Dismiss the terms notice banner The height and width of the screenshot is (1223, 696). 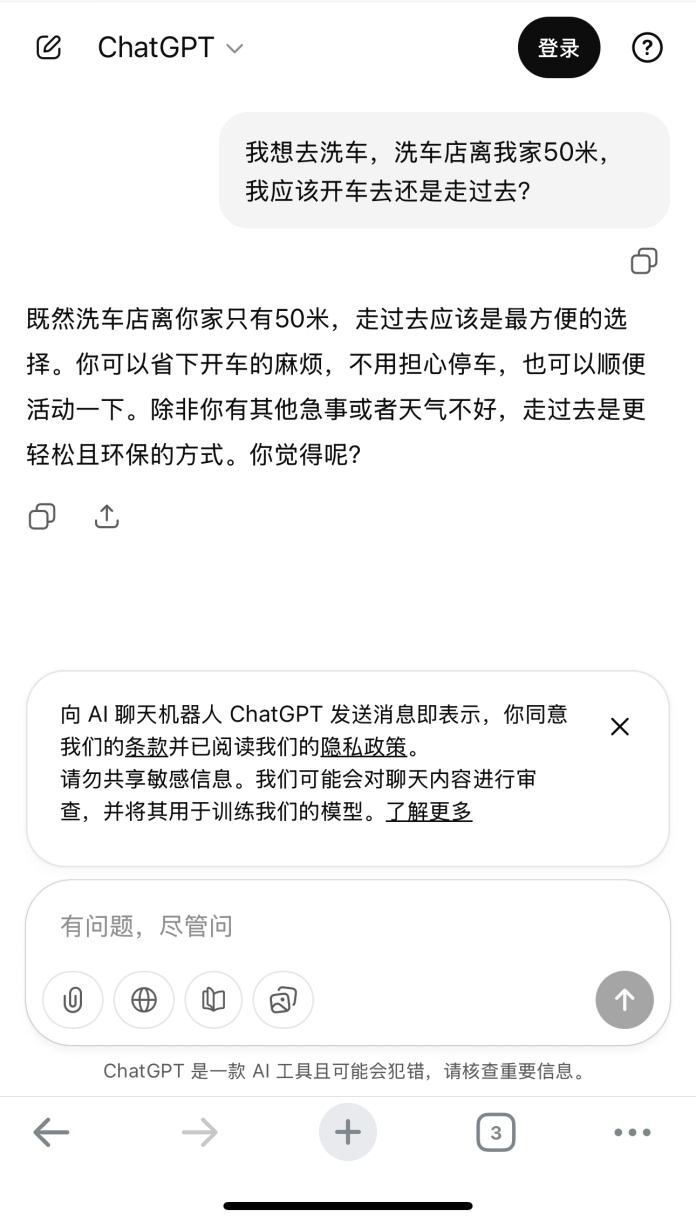coord(619,727)
